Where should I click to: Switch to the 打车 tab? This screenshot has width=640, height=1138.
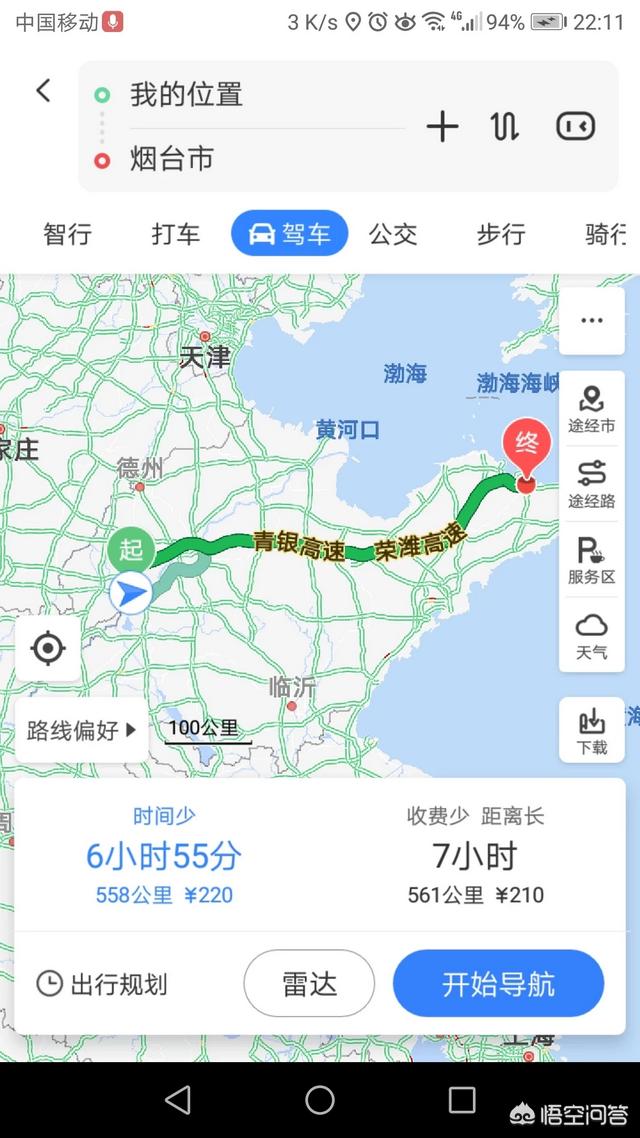point(176,235)
